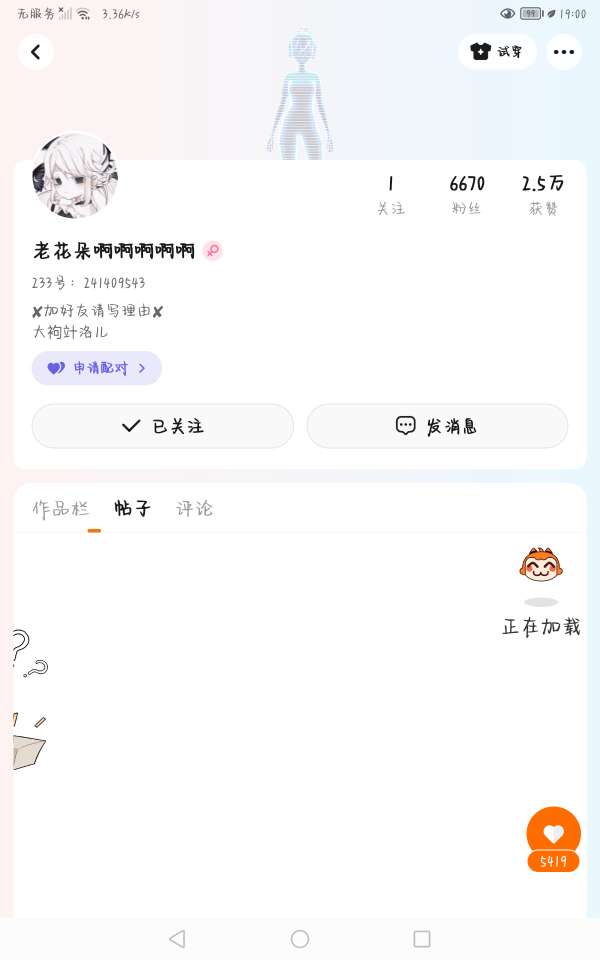Open recent apps from navigation bar
600x960 pixels.
point(422,939)
